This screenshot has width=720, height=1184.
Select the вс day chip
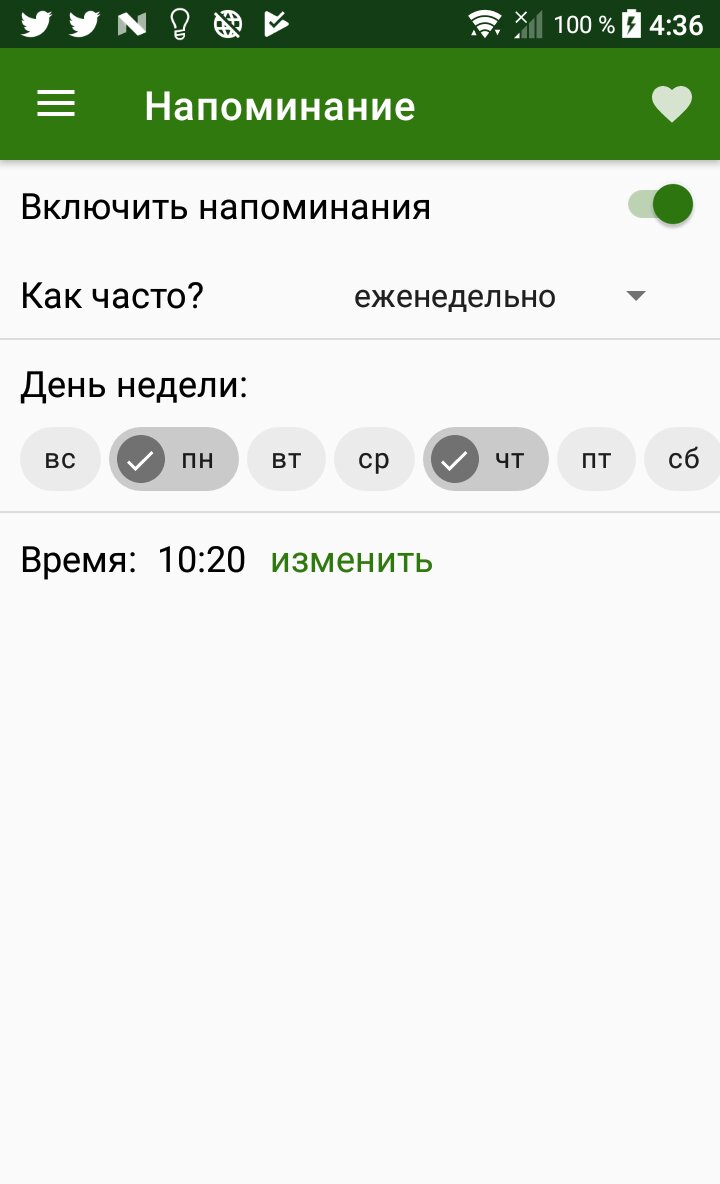point(60,459)
